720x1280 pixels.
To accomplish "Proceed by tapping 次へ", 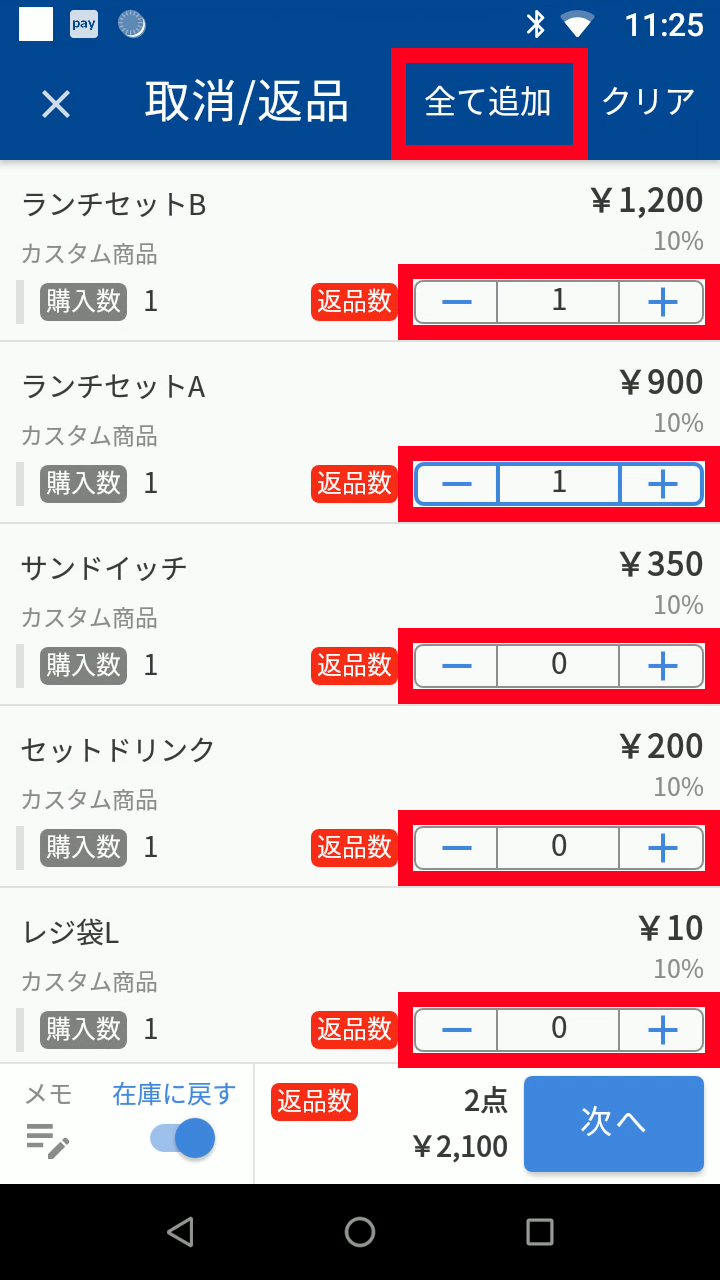I will (613, 1123).
